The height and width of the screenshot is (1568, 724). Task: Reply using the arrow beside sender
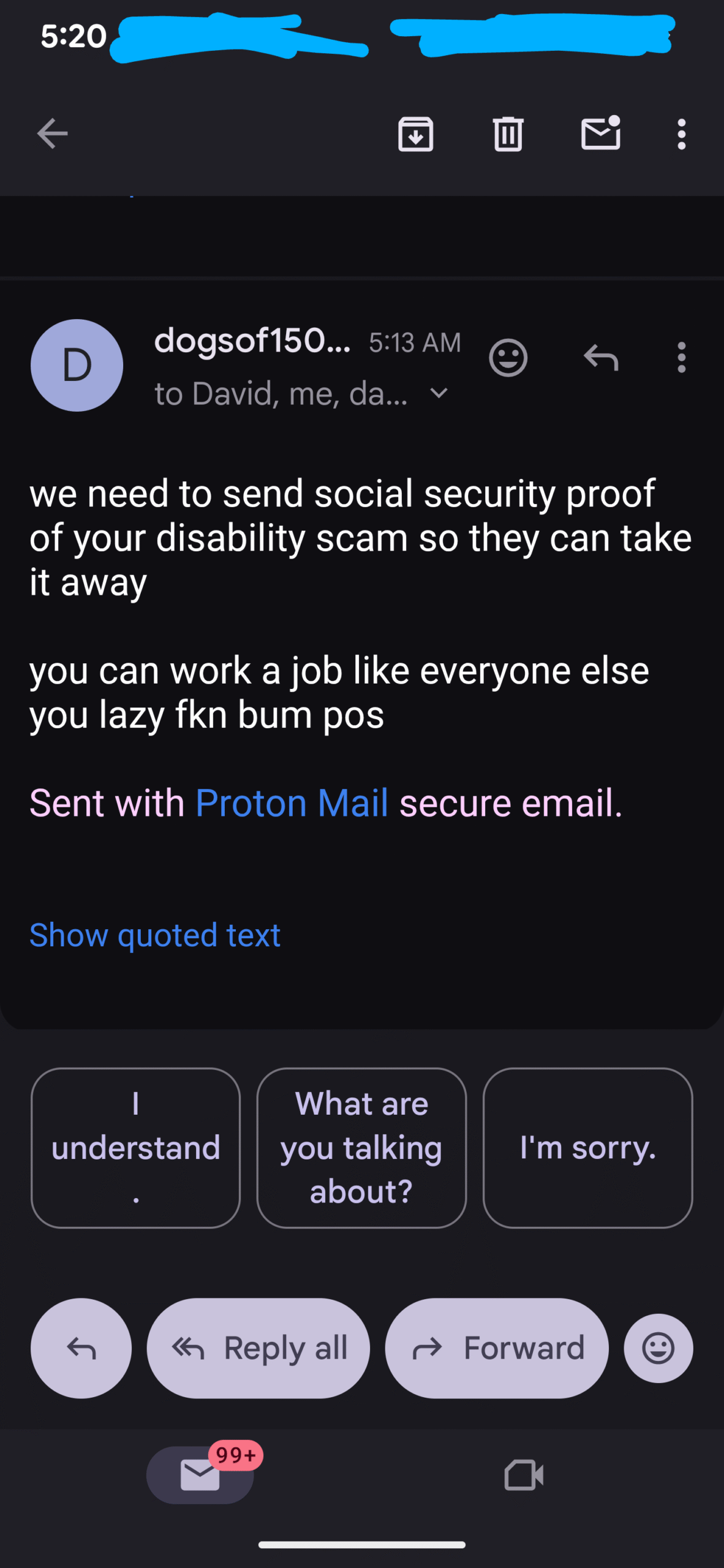600,357
